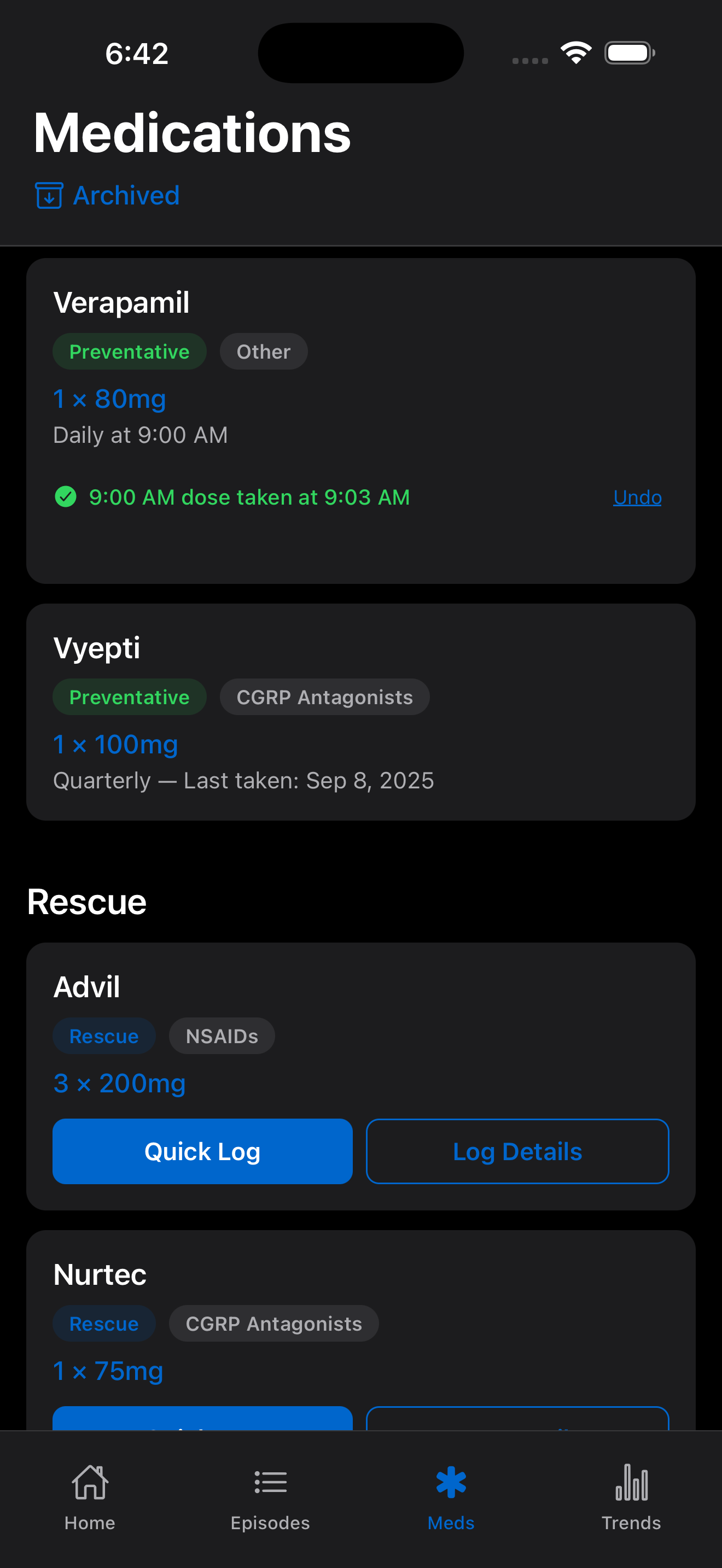Open the Archived medications list

[x=125, y=195]
